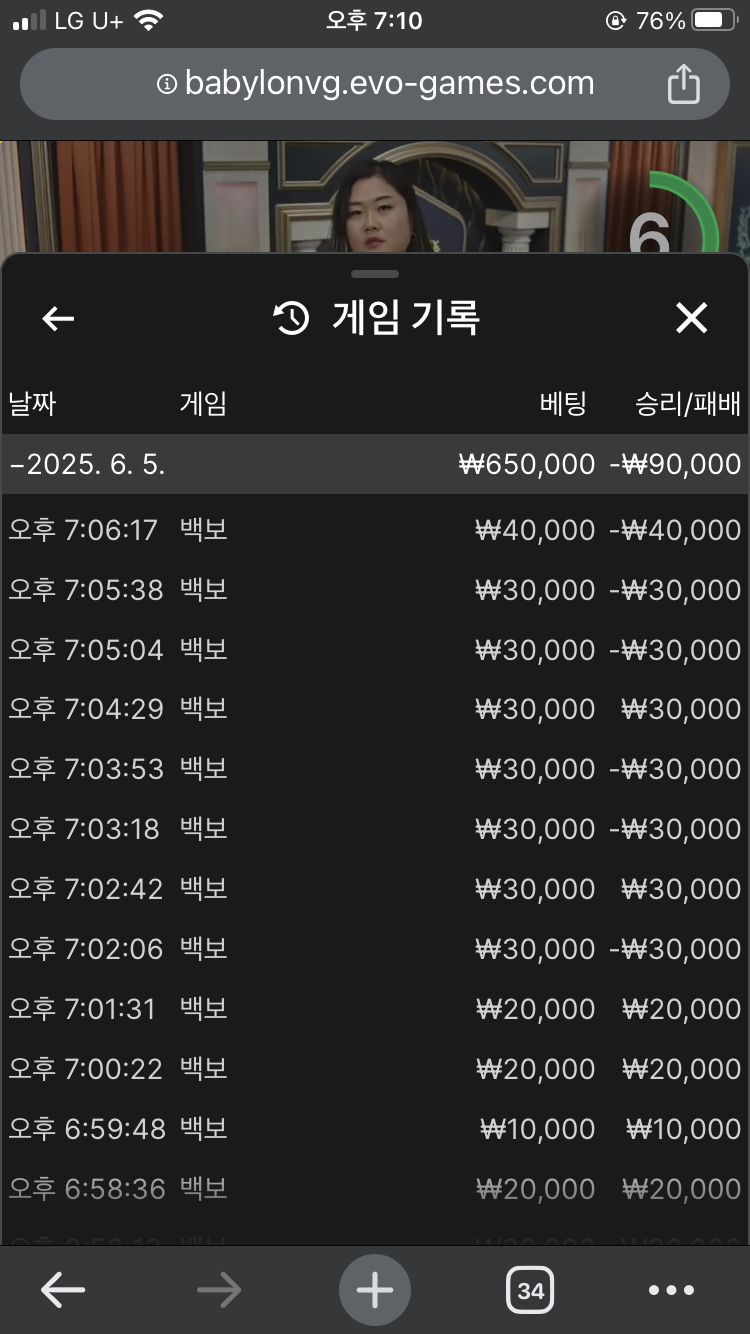The height and width of the screenshot is (1334, 750).
Task: Navigate back in the browser
Action: pos(63,1290)
